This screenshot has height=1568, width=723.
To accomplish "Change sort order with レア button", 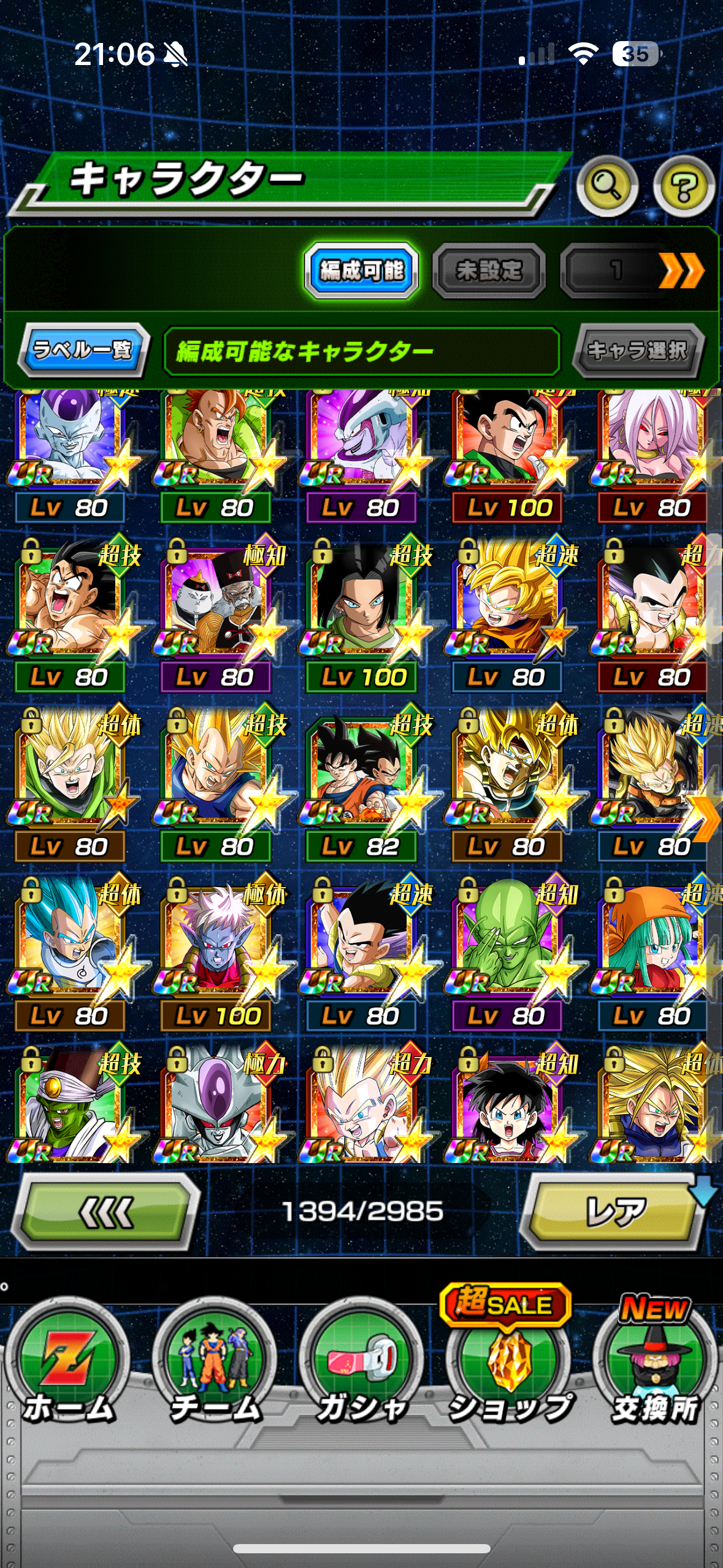I will point(615,1212).
